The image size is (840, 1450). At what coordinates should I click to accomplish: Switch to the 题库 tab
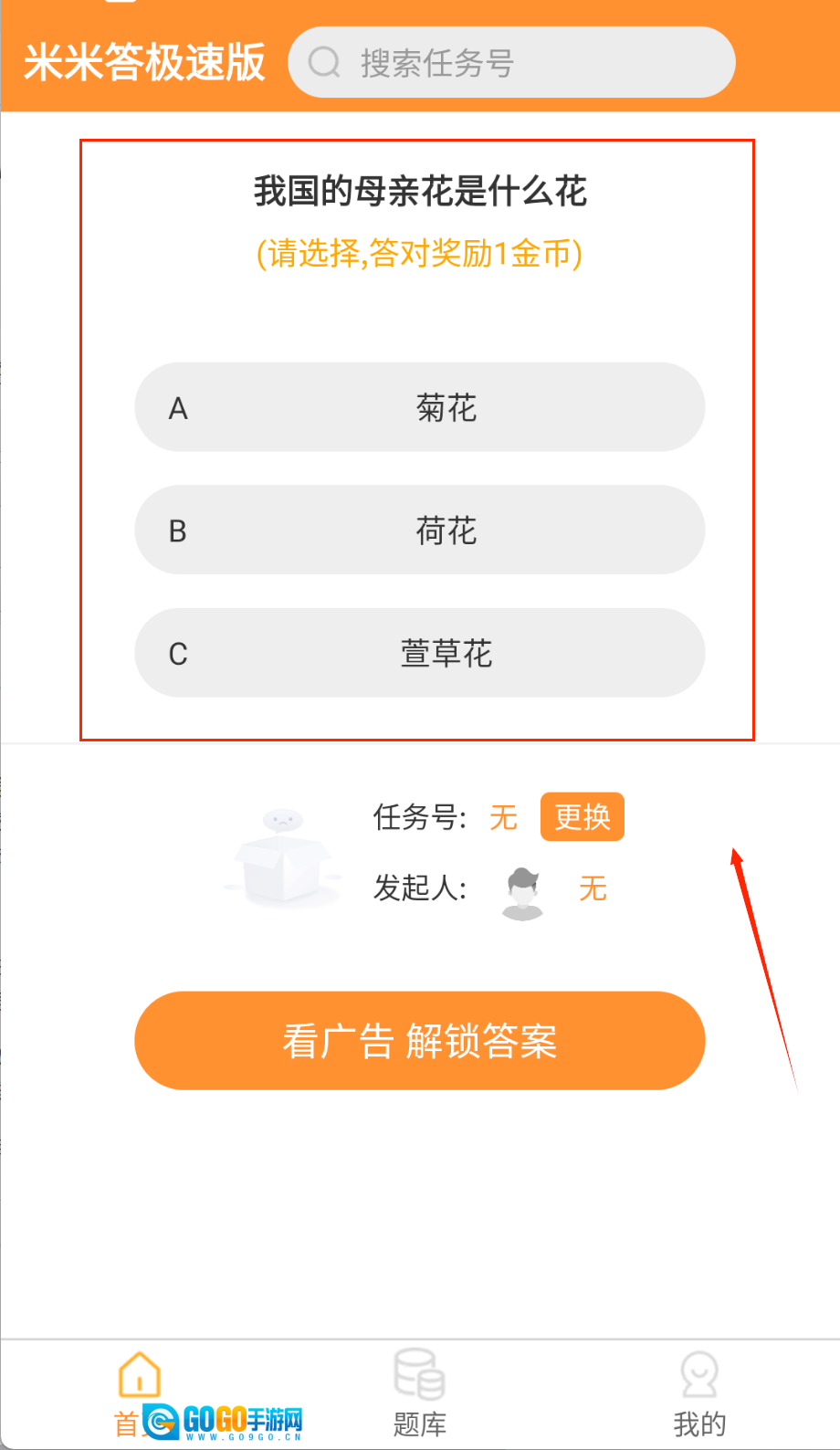point(419,1392)
